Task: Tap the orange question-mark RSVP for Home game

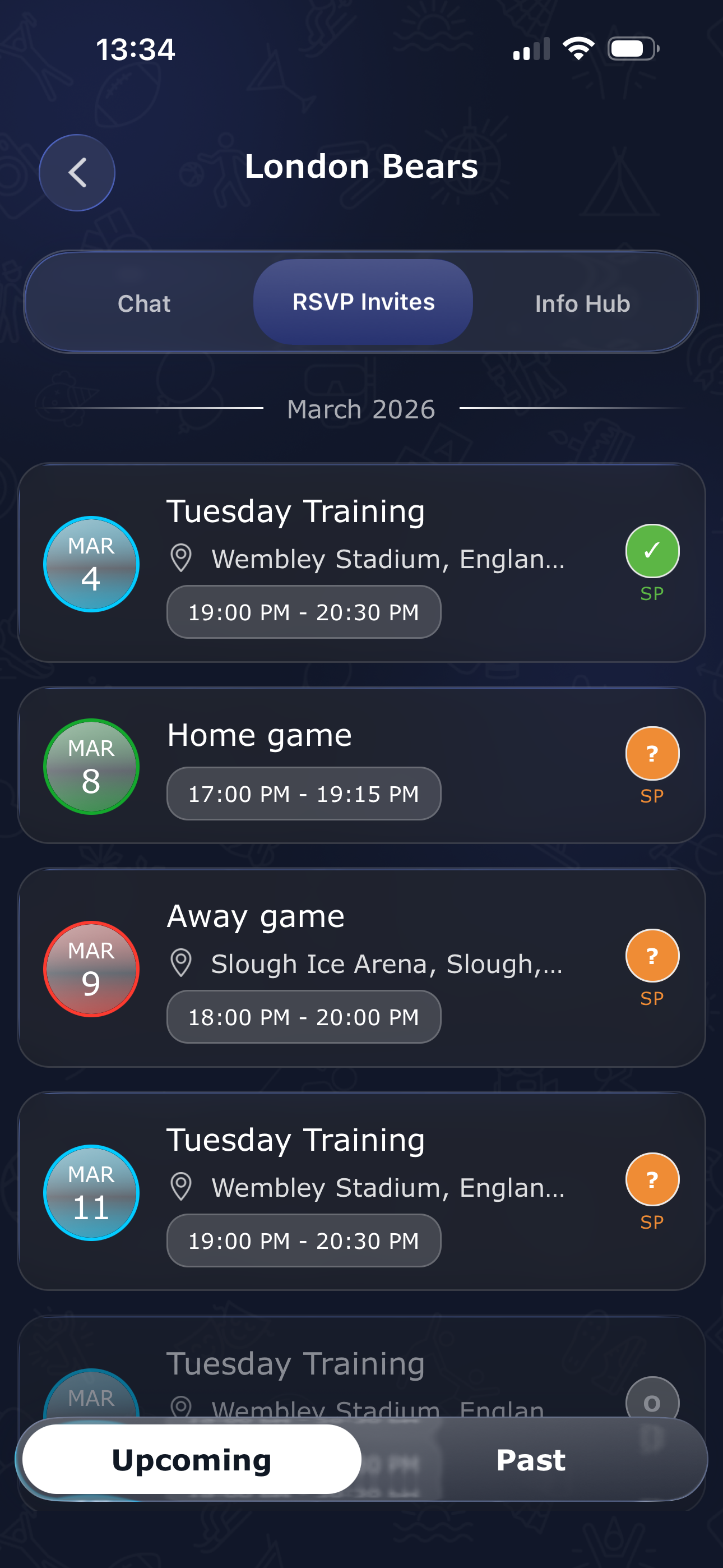Action: click(x=652, y=753)
